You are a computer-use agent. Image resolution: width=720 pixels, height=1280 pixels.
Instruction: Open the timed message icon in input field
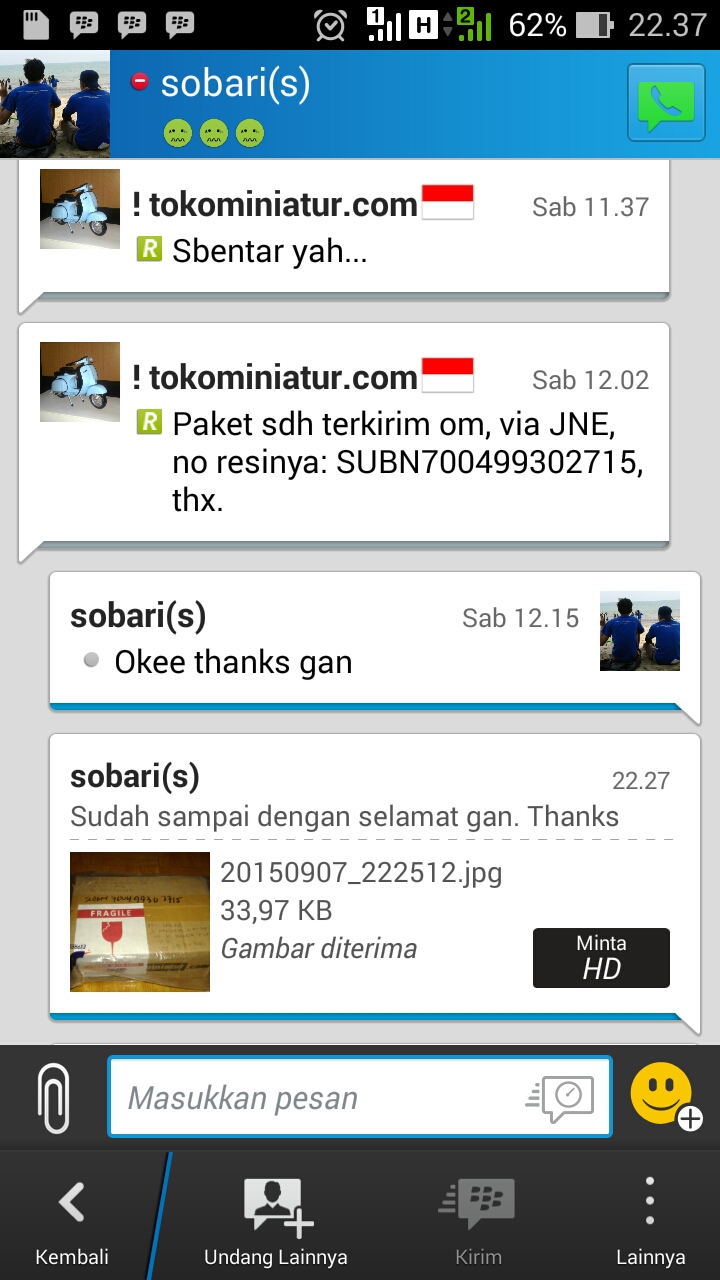[563, 1098]
